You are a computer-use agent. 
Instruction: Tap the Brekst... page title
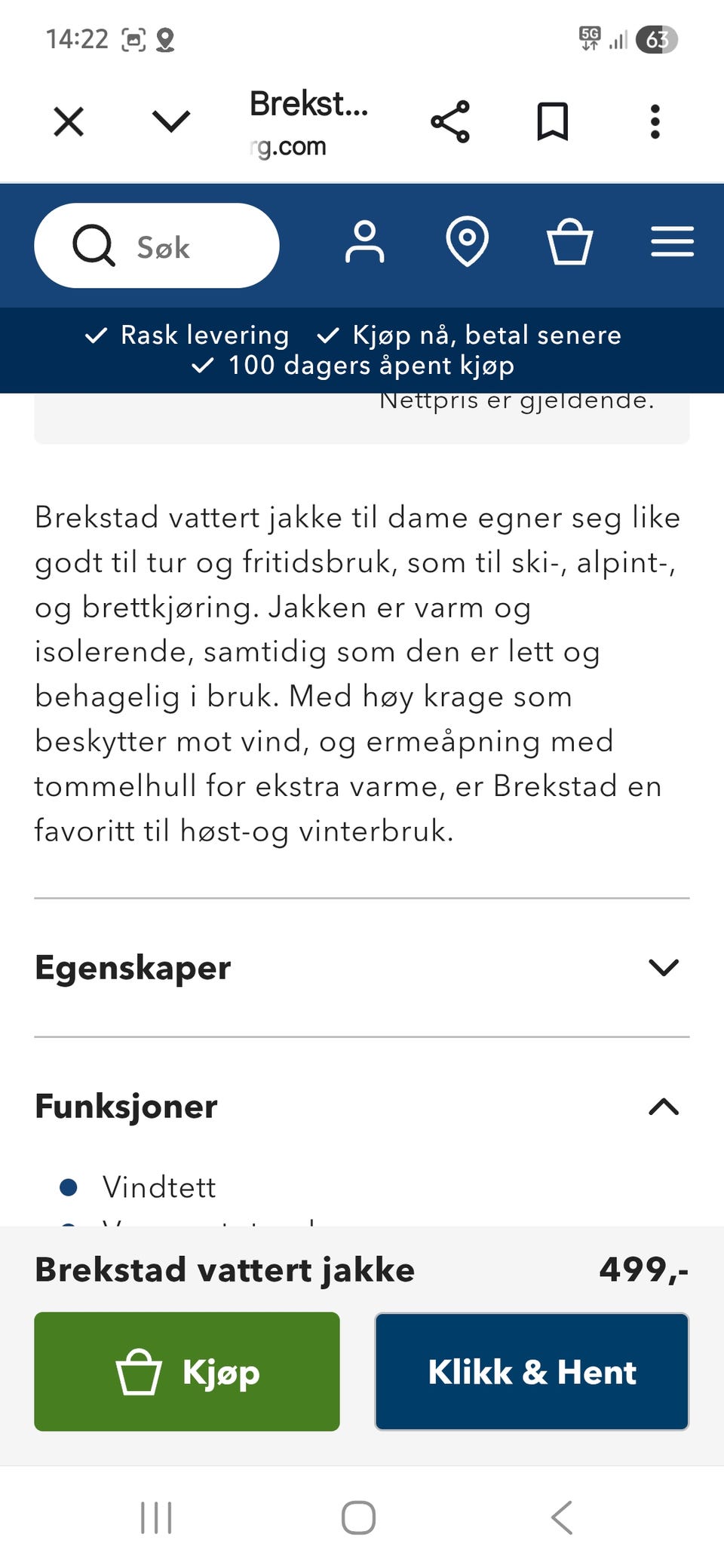tap(308, 106)
